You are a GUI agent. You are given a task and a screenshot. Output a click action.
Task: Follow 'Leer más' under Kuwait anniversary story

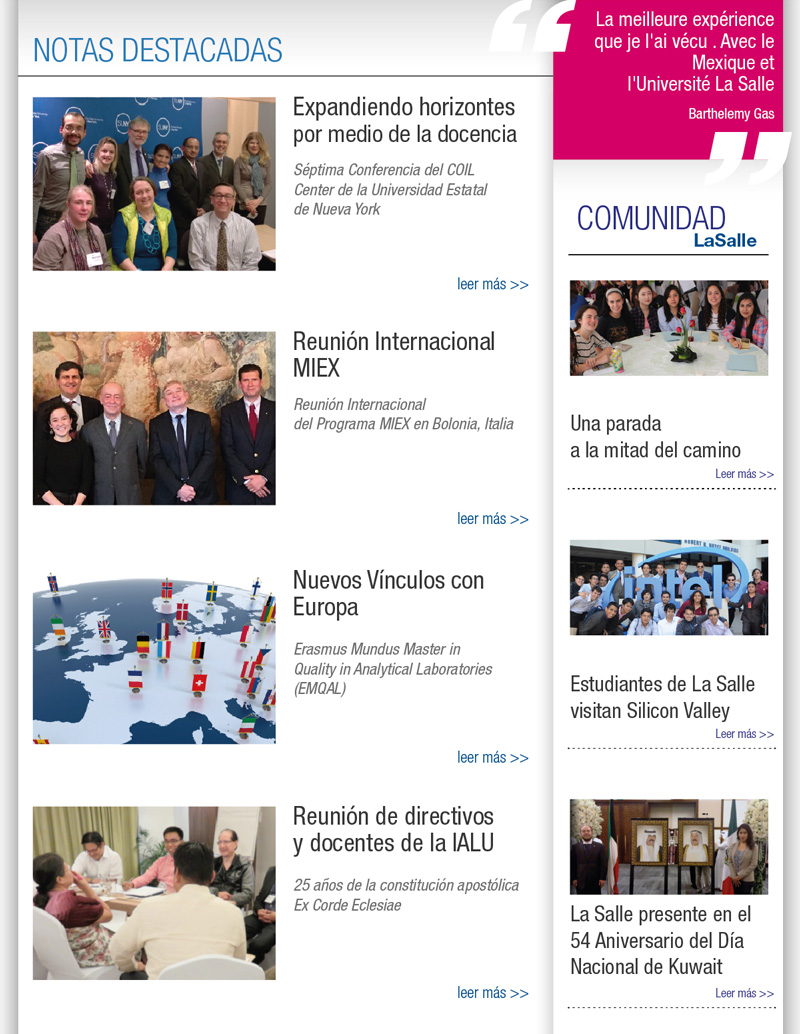pos(744,993)
